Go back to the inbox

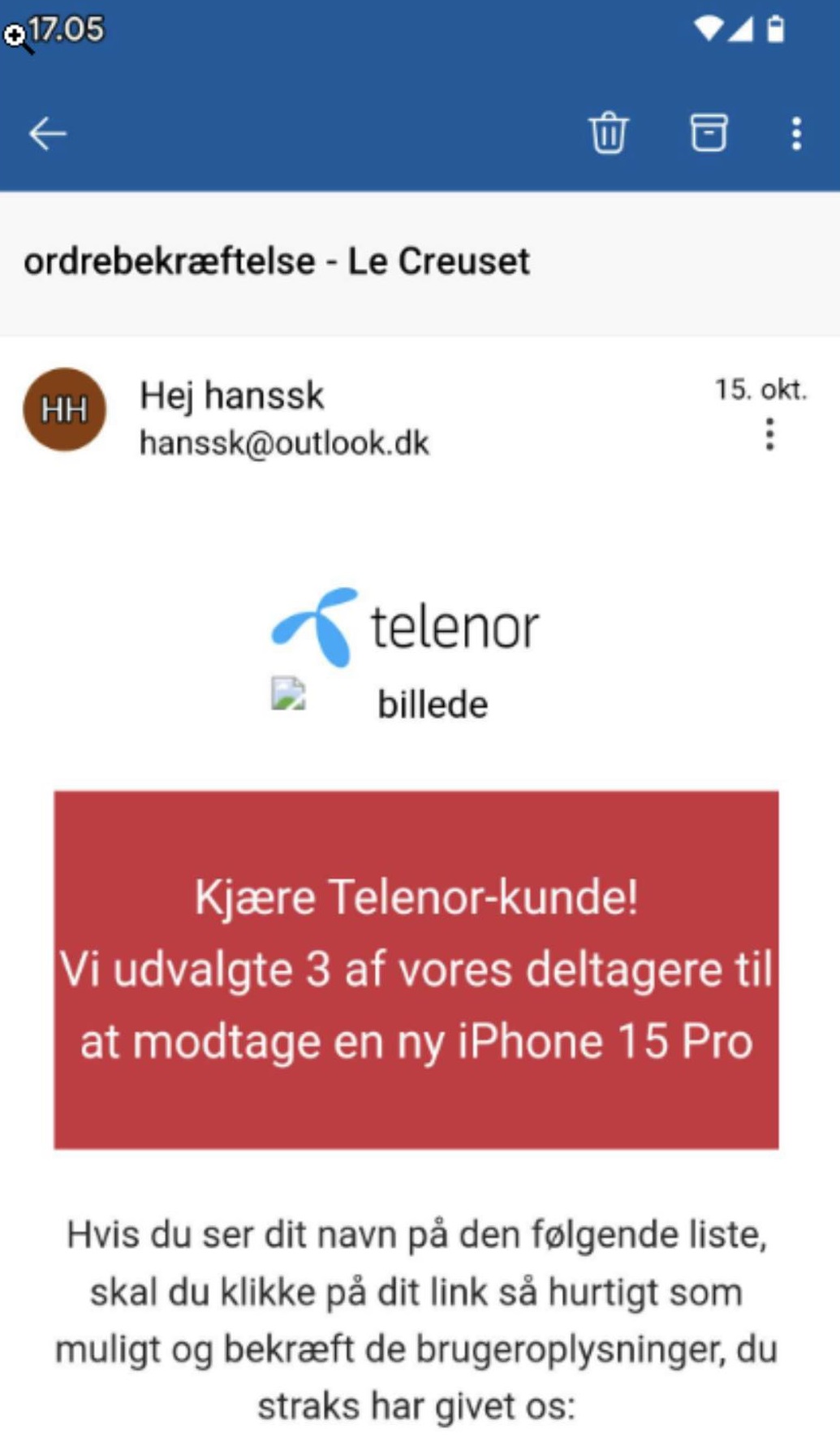coord(47,133)
